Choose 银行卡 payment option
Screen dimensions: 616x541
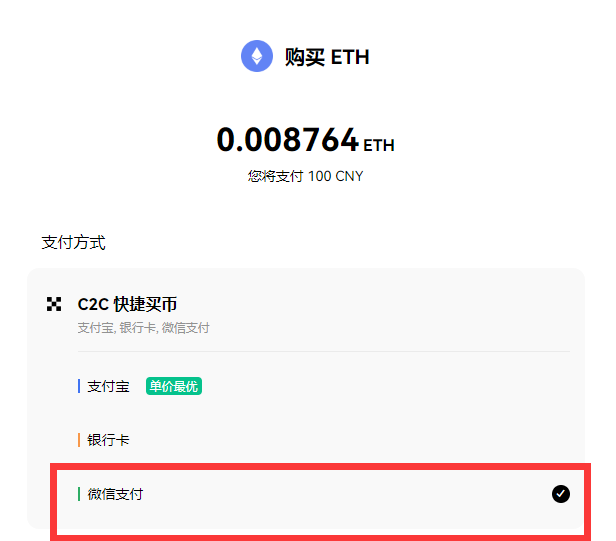[108, 440]
